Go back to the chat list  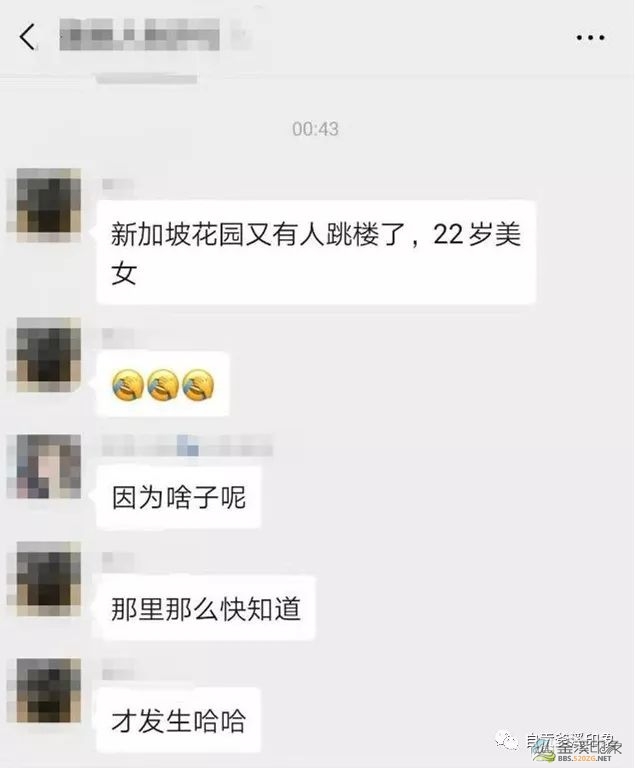pyautogui.click(x=27, y=37)
